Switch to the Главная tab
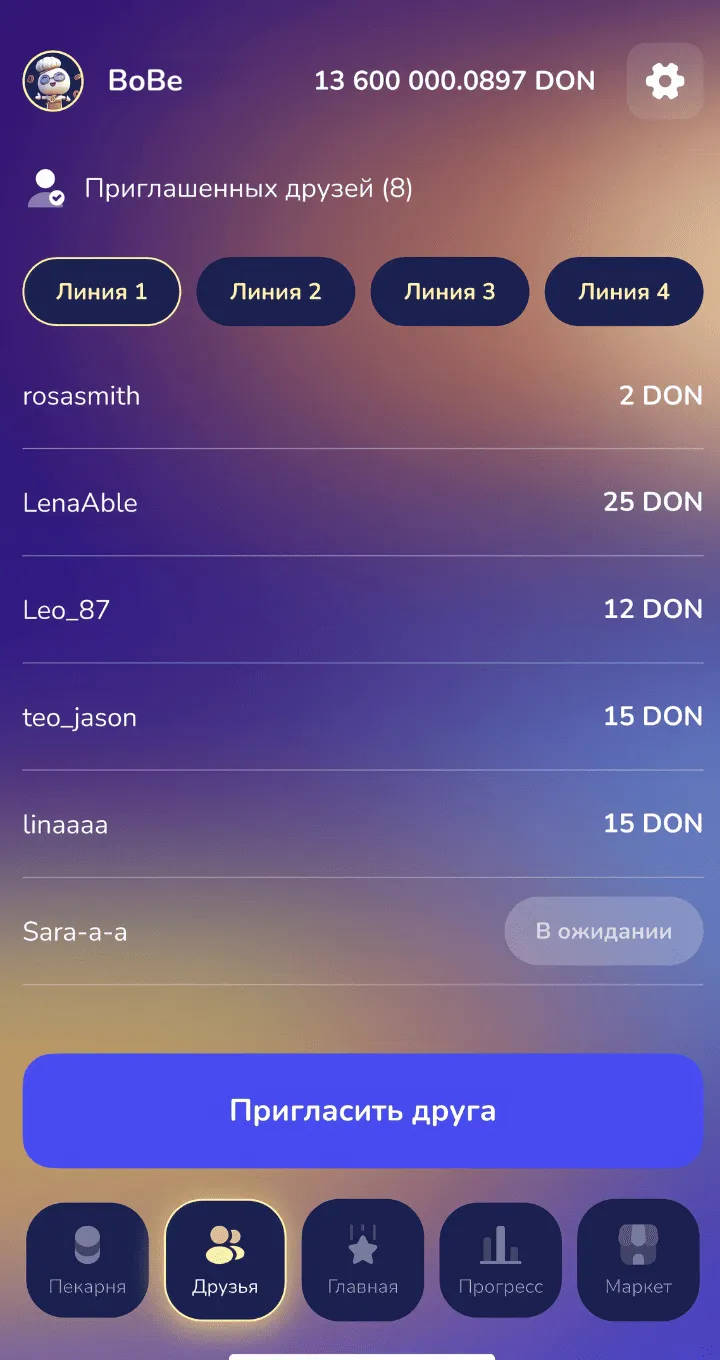 click(363, 1260)
